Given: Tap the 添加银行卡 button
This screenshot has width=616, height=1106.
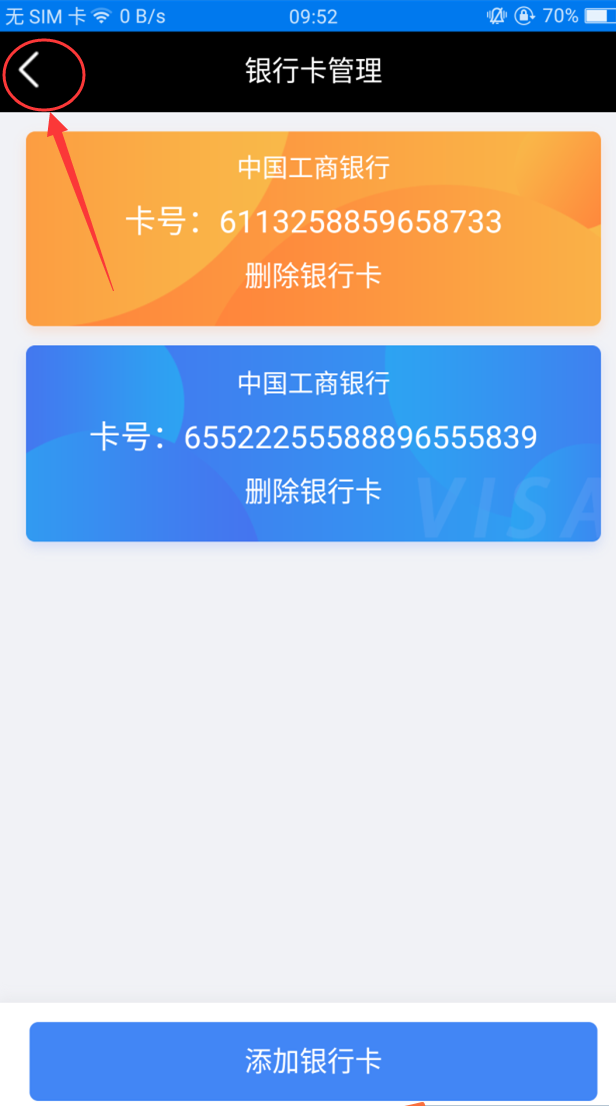Looking at the screenshot, I should pyautogui.click(x=313, y=1061).
